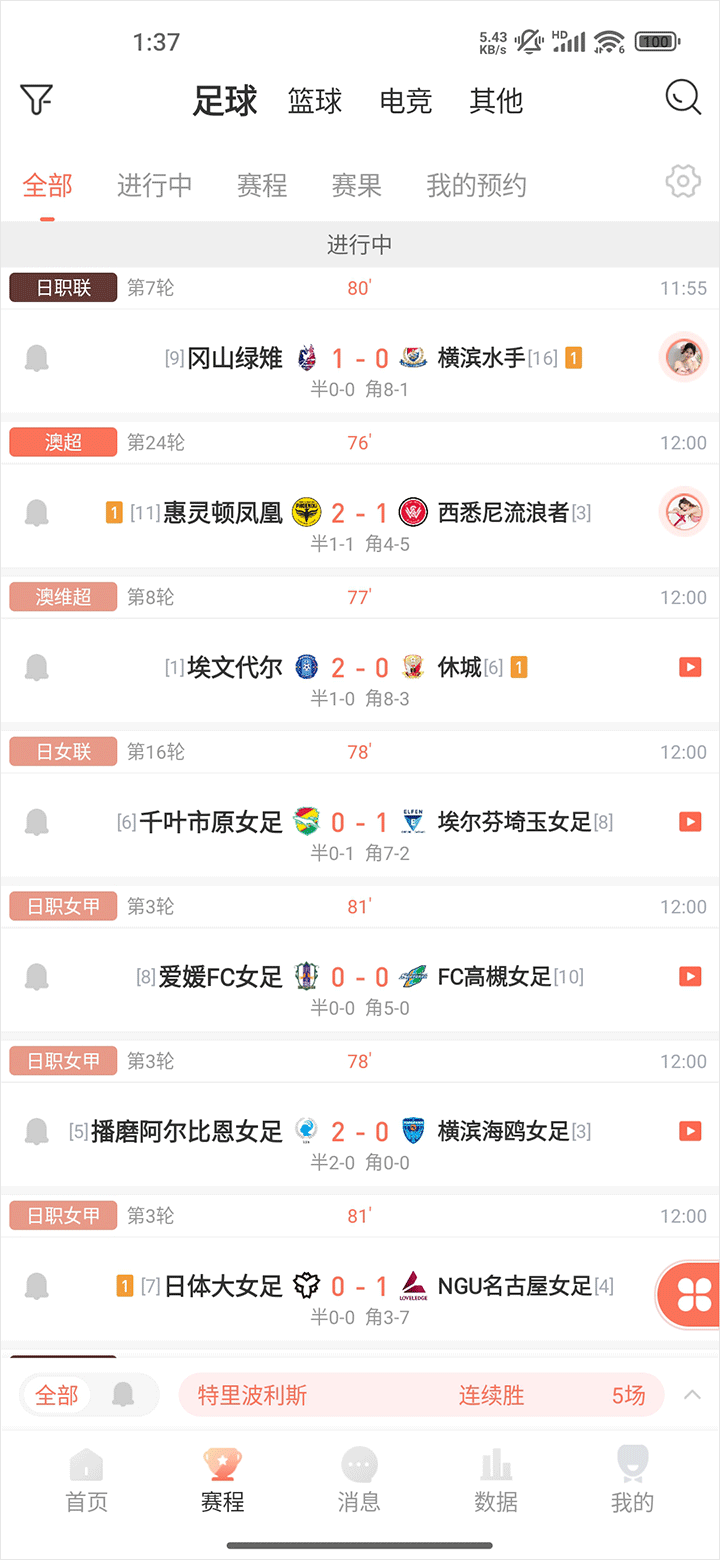Switch to the 篮球 sport tab
The image size is (720, 1560).
coord(315,101)
